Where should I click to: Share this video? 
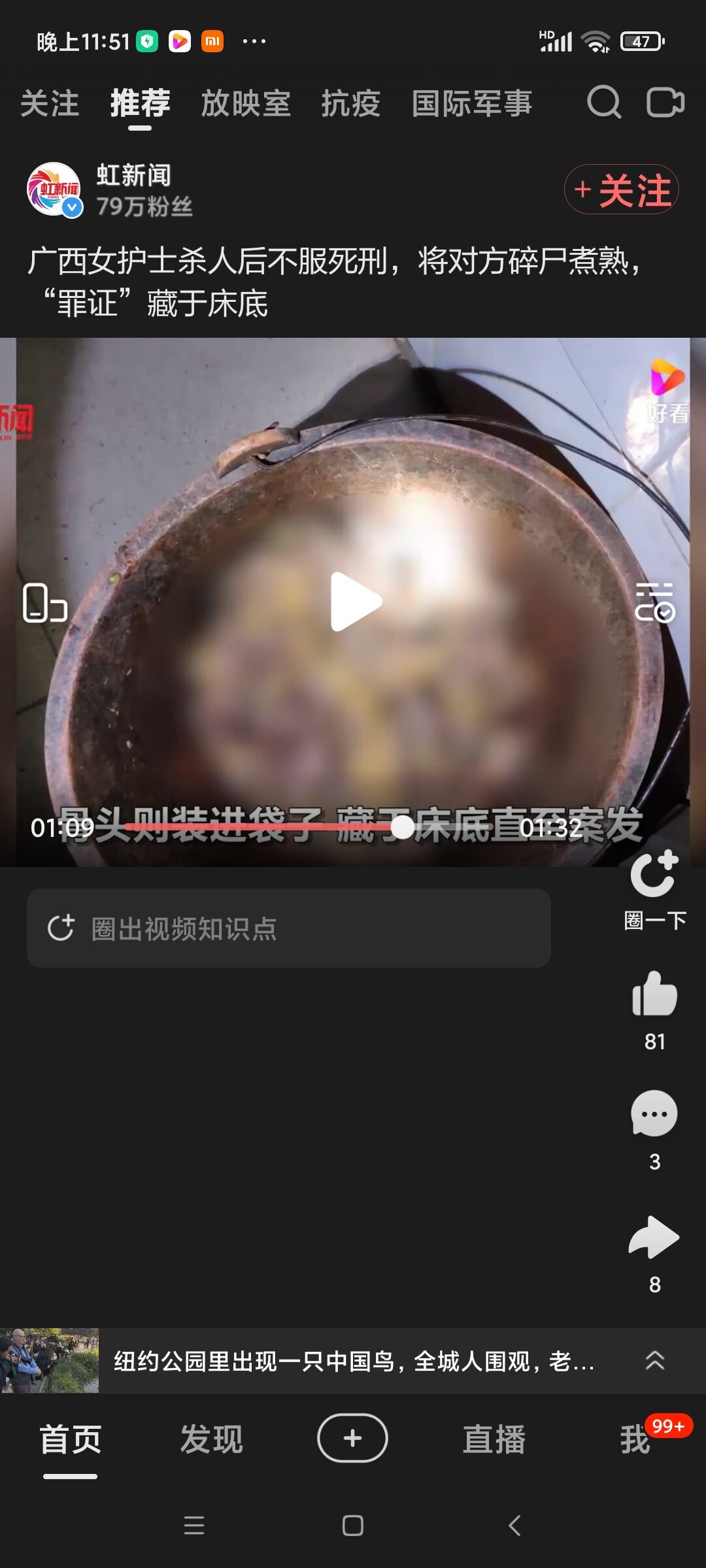point(654,1237)
